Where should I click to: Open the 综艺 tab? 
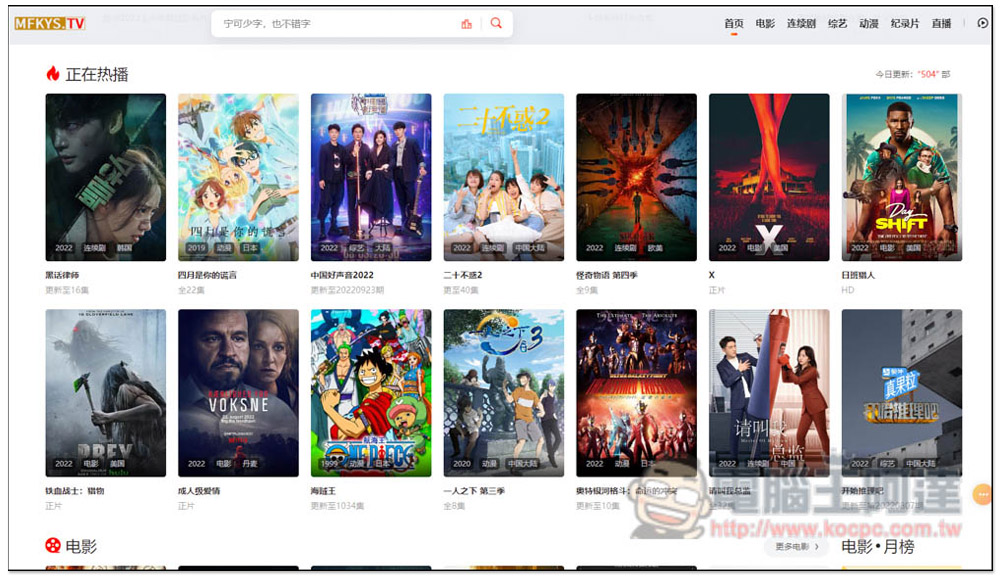pyautogui.click(x=838, y=23)
